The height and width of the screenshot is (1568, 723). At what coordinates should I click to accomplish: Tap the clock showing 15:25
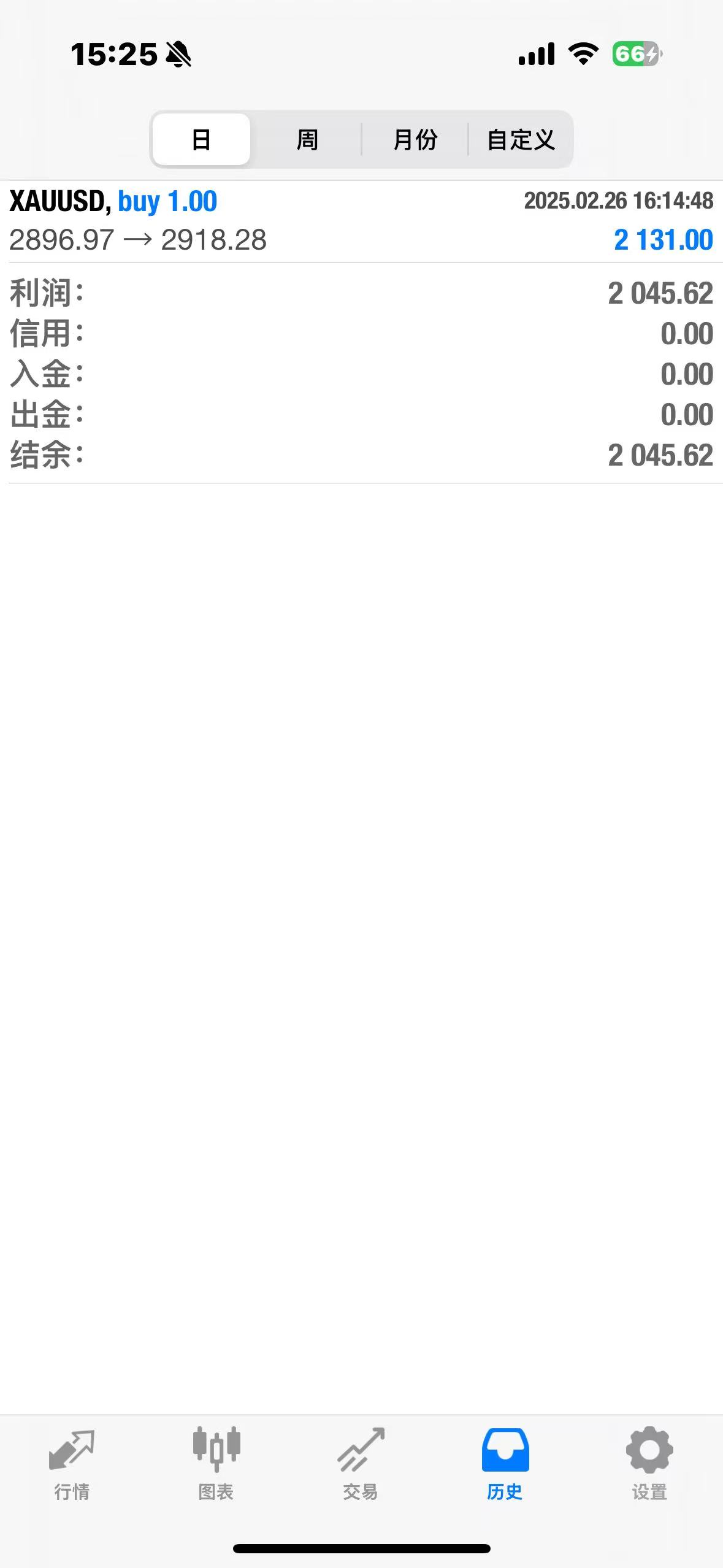(113, 54)
